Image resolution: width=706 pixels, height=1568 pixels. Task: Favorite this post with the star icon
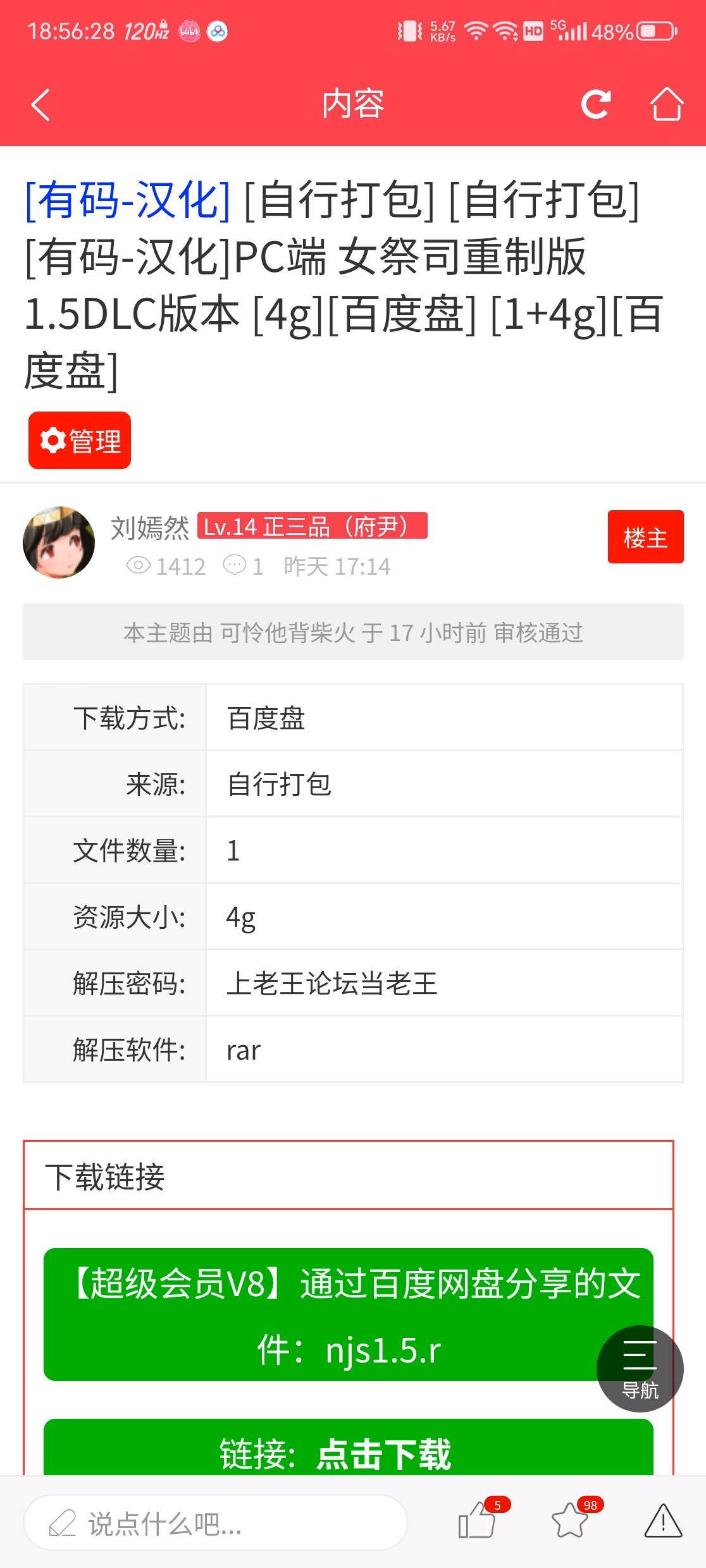coord(571,1521)
